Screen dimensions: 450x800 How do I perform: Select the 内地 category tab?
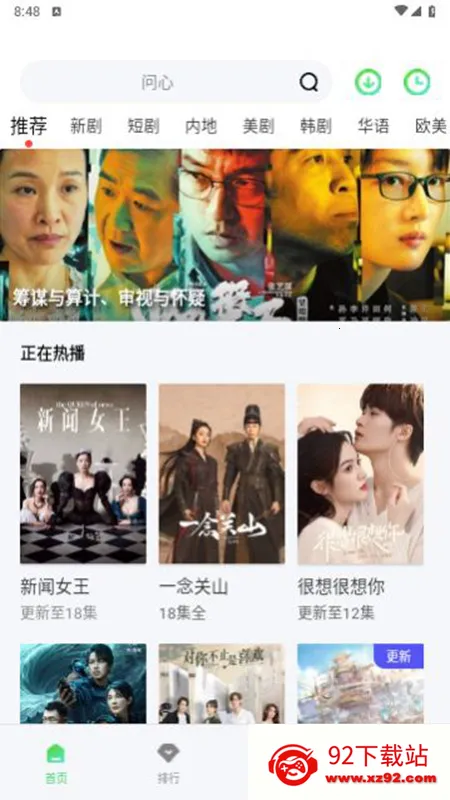point(201,126)
